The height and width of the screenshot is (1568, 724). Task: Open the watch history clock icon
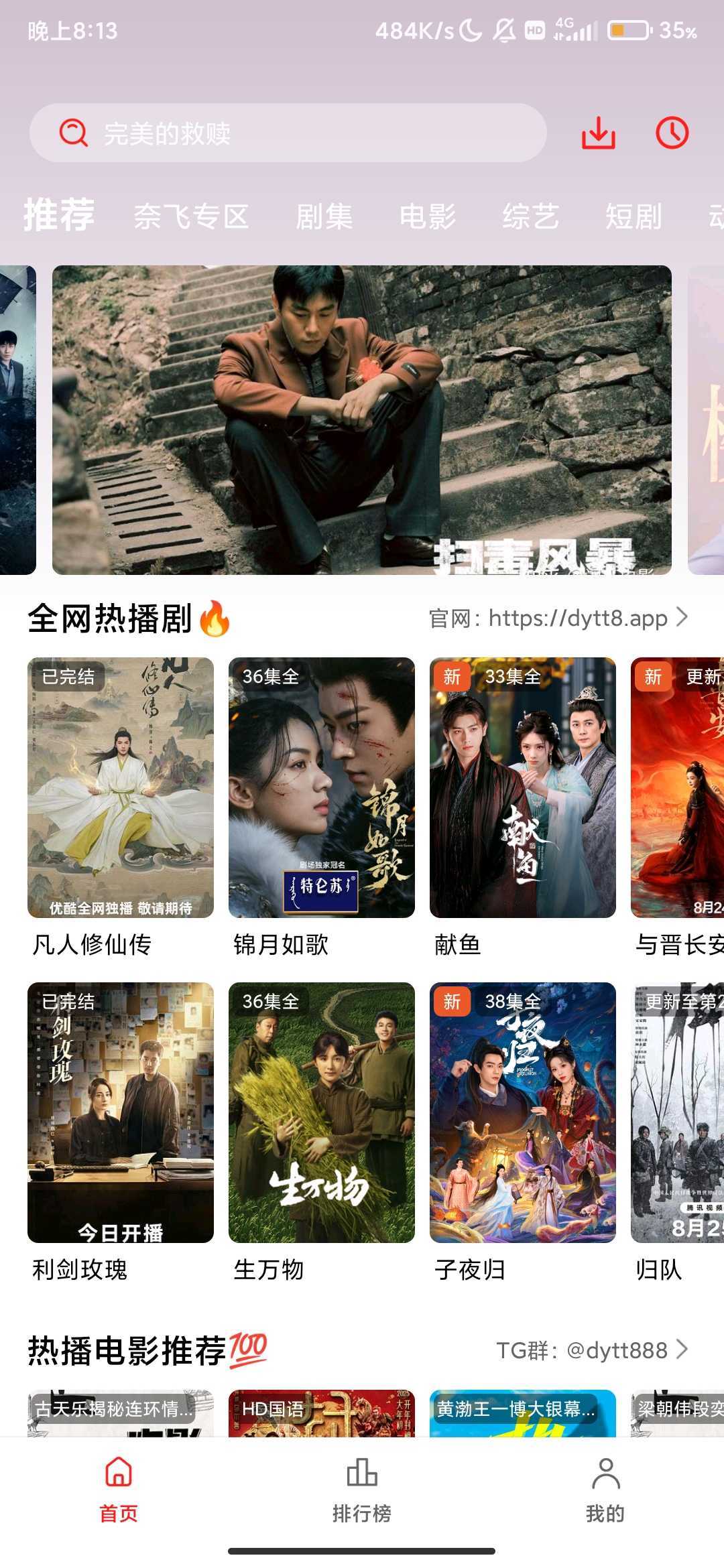pos(672,133)
